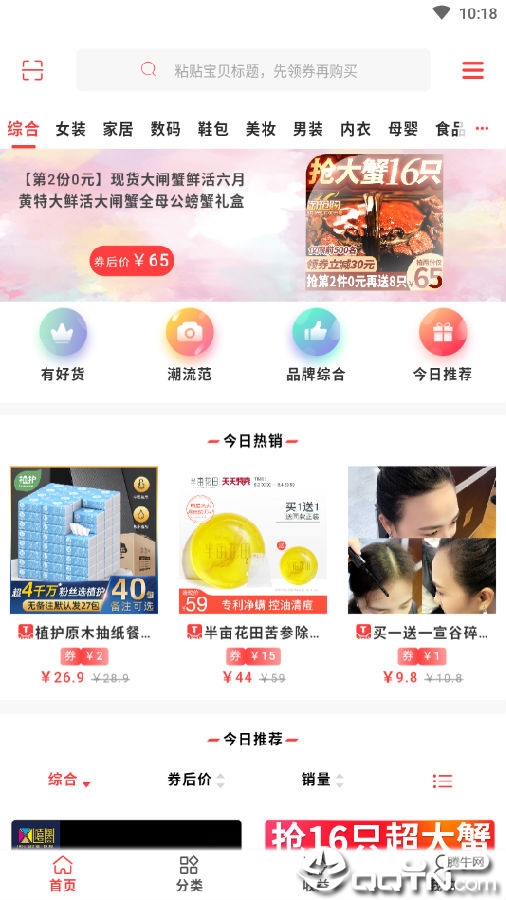The width and height of the screenshot is (506, 900).
Task: Sort recommendations by 销量
Action: pyautogui.click(x=322, y=779)
